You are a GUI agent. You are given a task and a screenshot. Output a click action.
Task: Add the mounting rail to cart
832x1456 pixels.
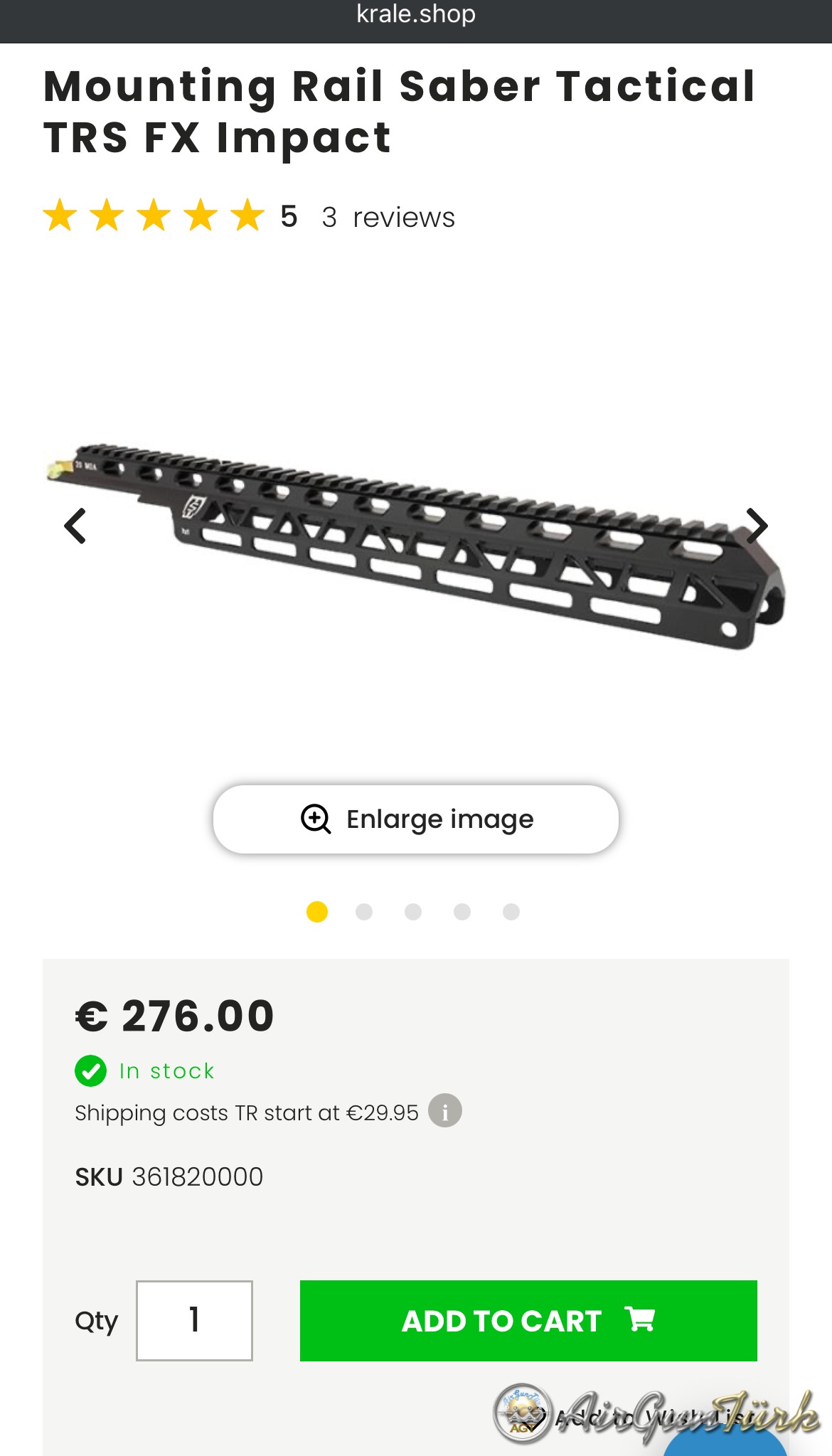pos(528,1321)
